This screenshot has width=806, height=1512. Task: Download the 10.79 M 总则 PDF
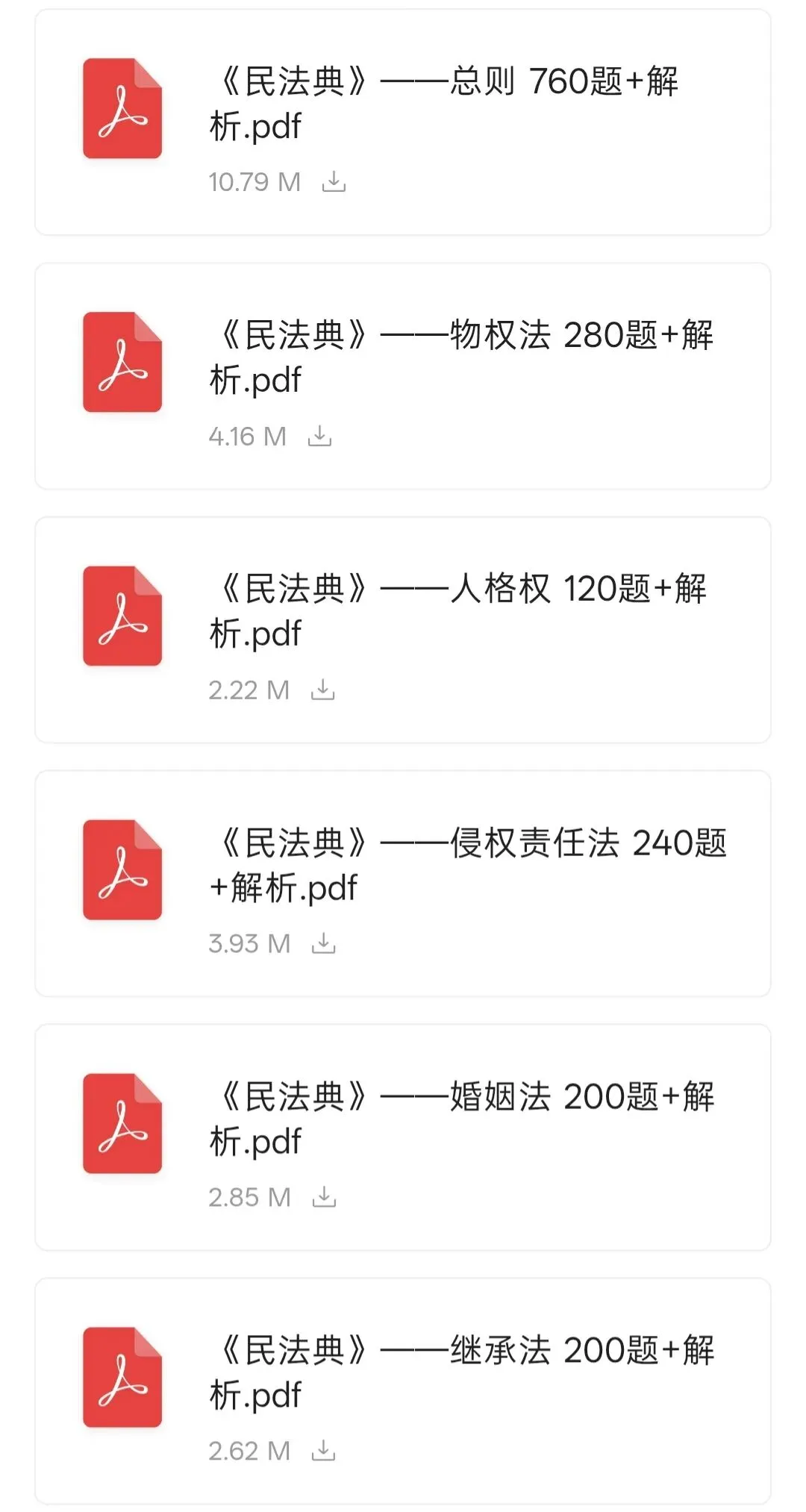click(x=334, y=181)
